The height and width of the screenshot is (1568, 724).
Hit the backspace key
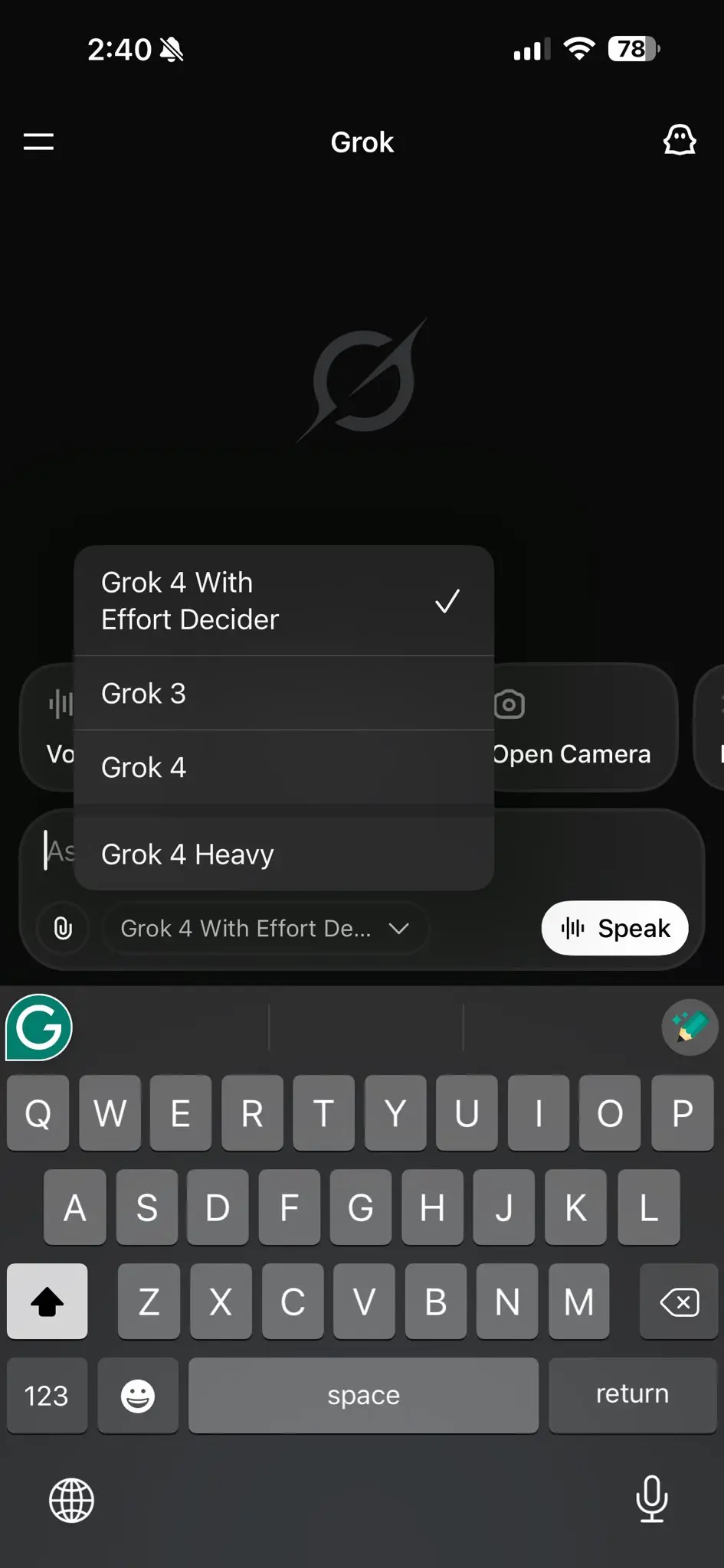[679, 1302]
